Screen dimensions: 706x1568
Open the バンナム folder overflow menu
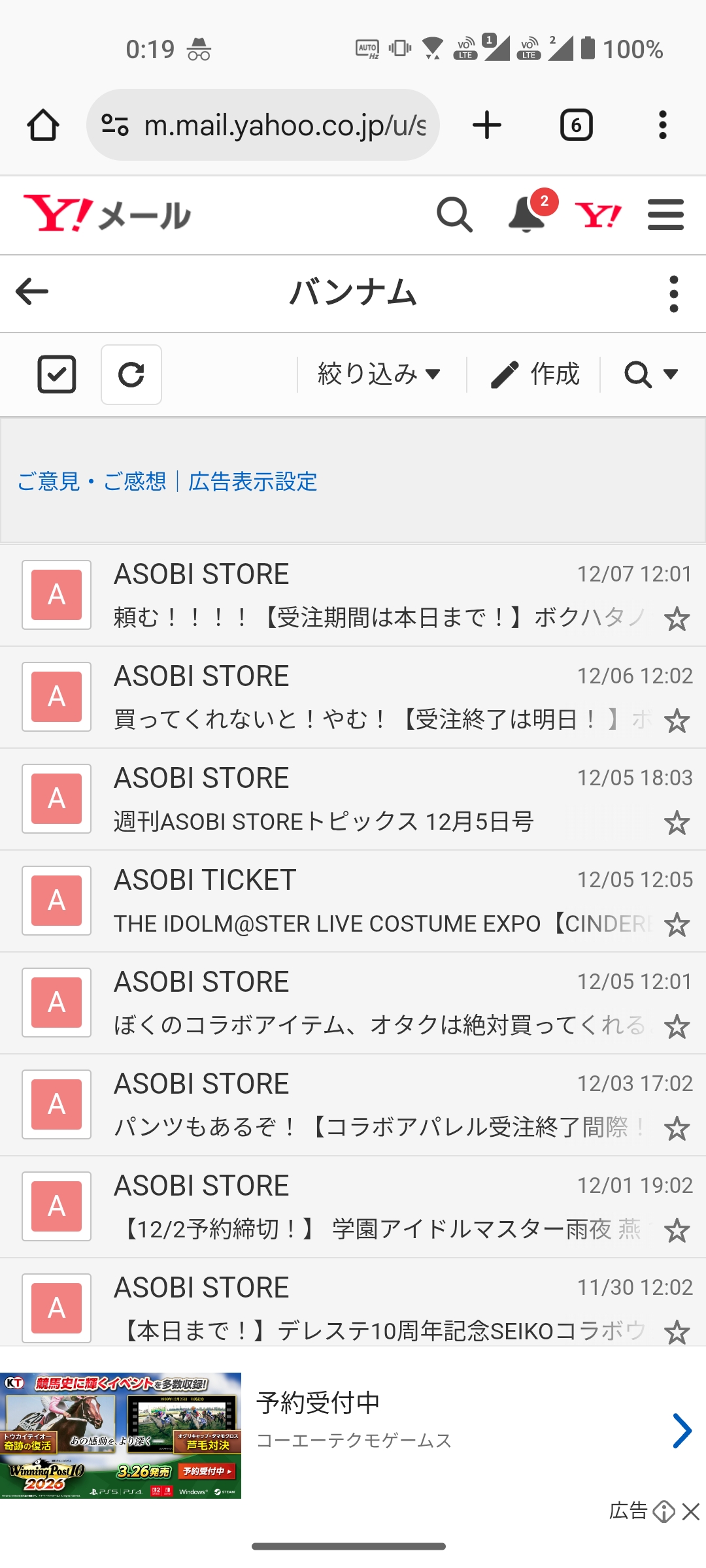673,293
